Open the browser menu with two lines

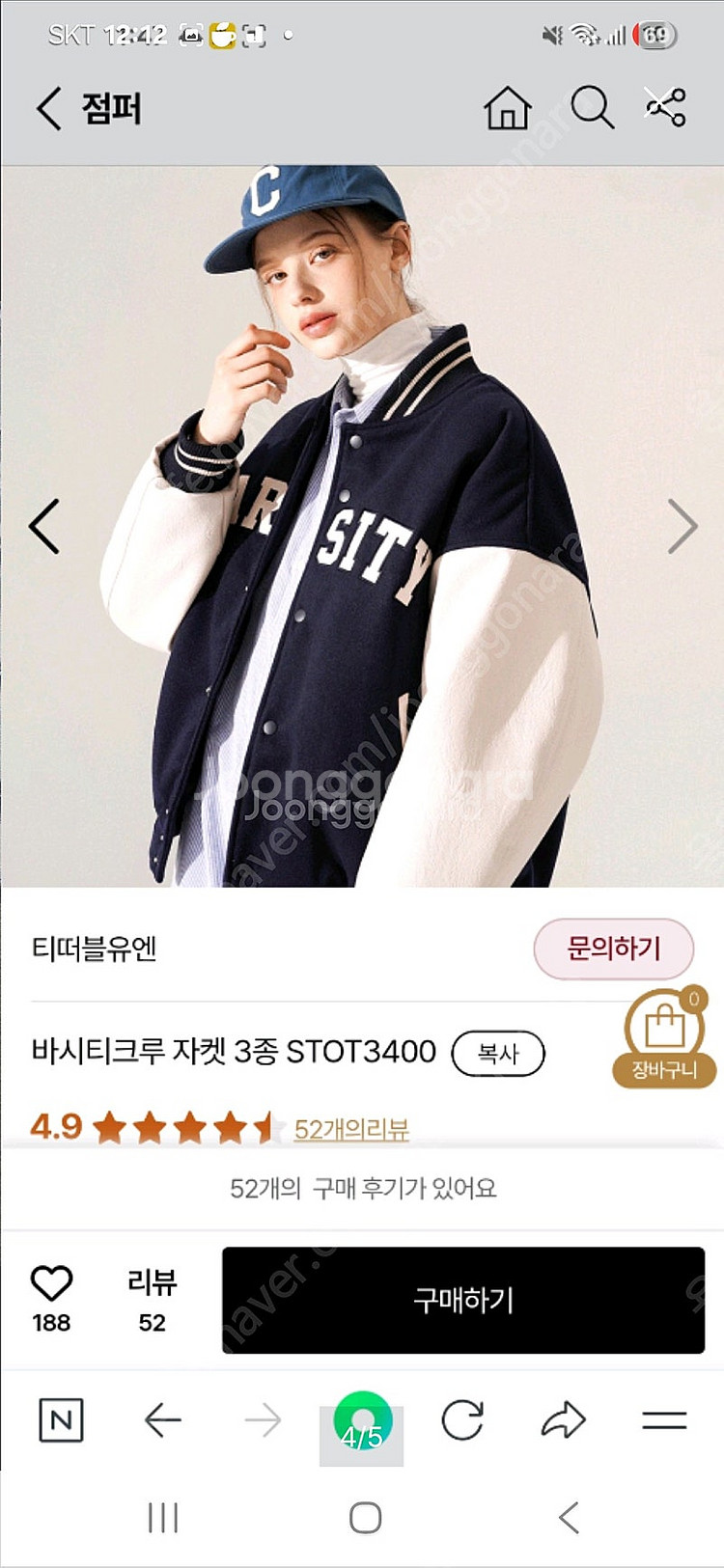(664, 1420)
